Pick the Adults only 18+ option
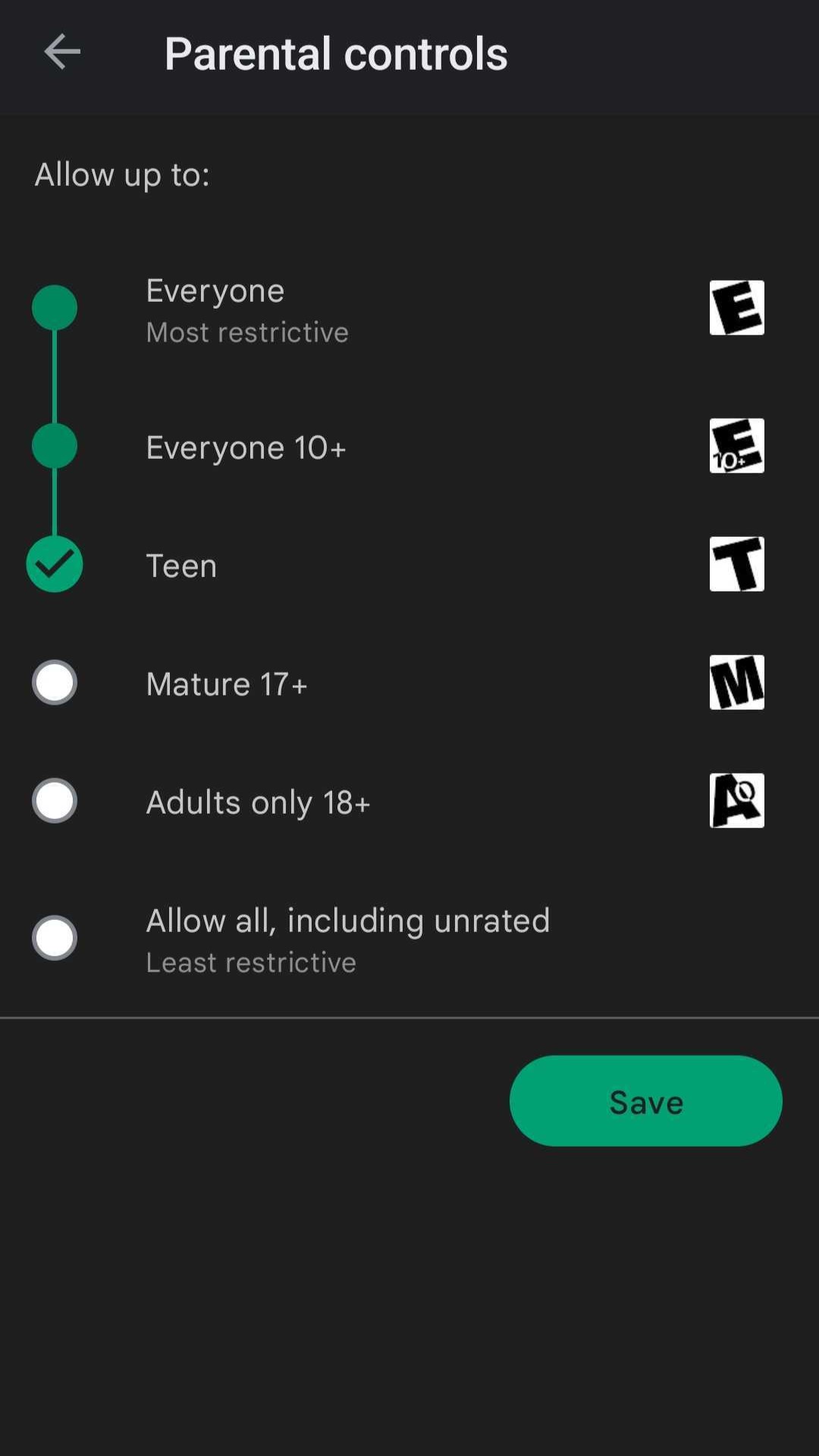 [55, 801]
